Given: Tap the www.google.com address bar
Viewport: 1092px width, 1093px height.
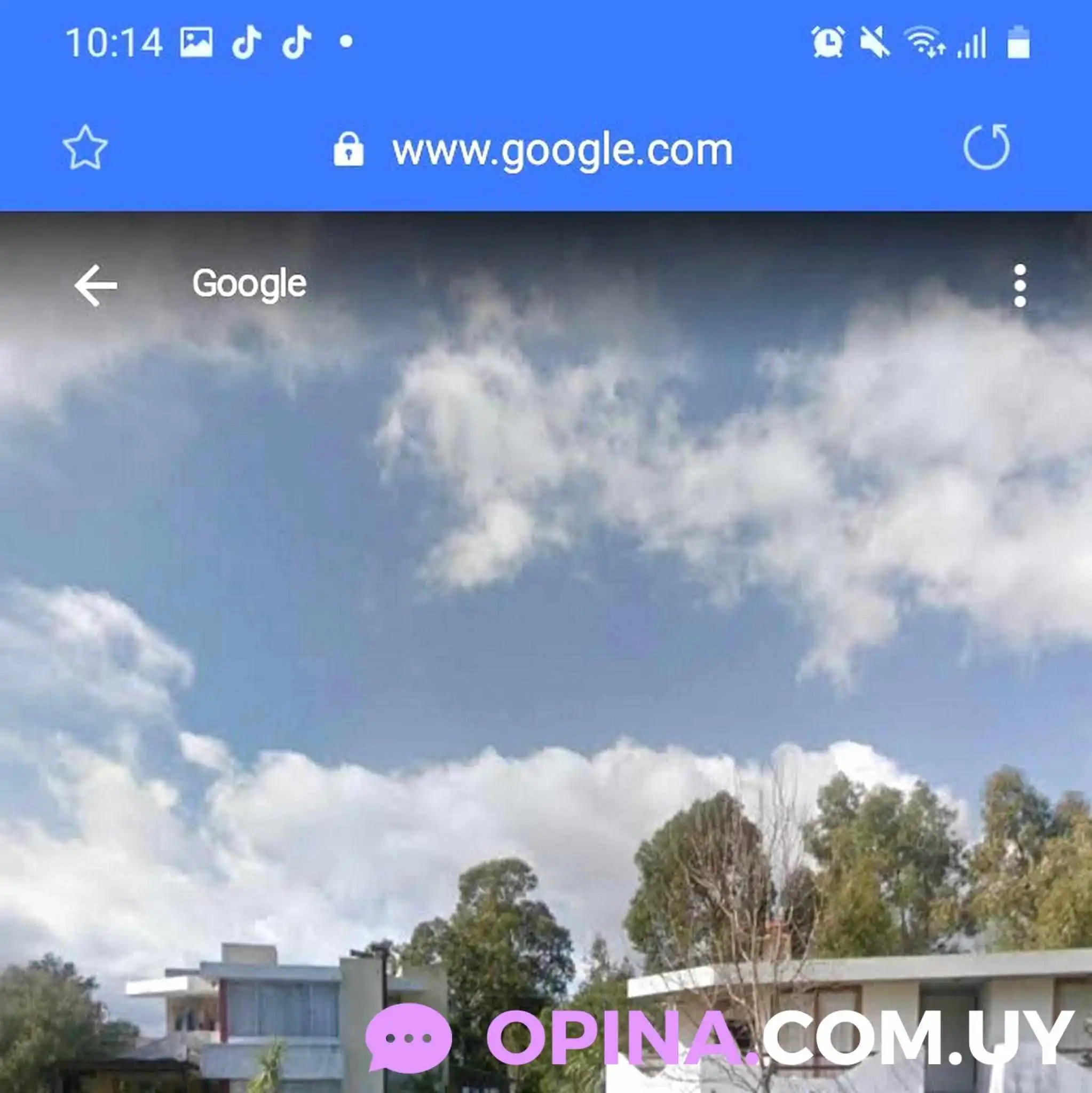Looking at the screenshot, I should coord(561,151).
